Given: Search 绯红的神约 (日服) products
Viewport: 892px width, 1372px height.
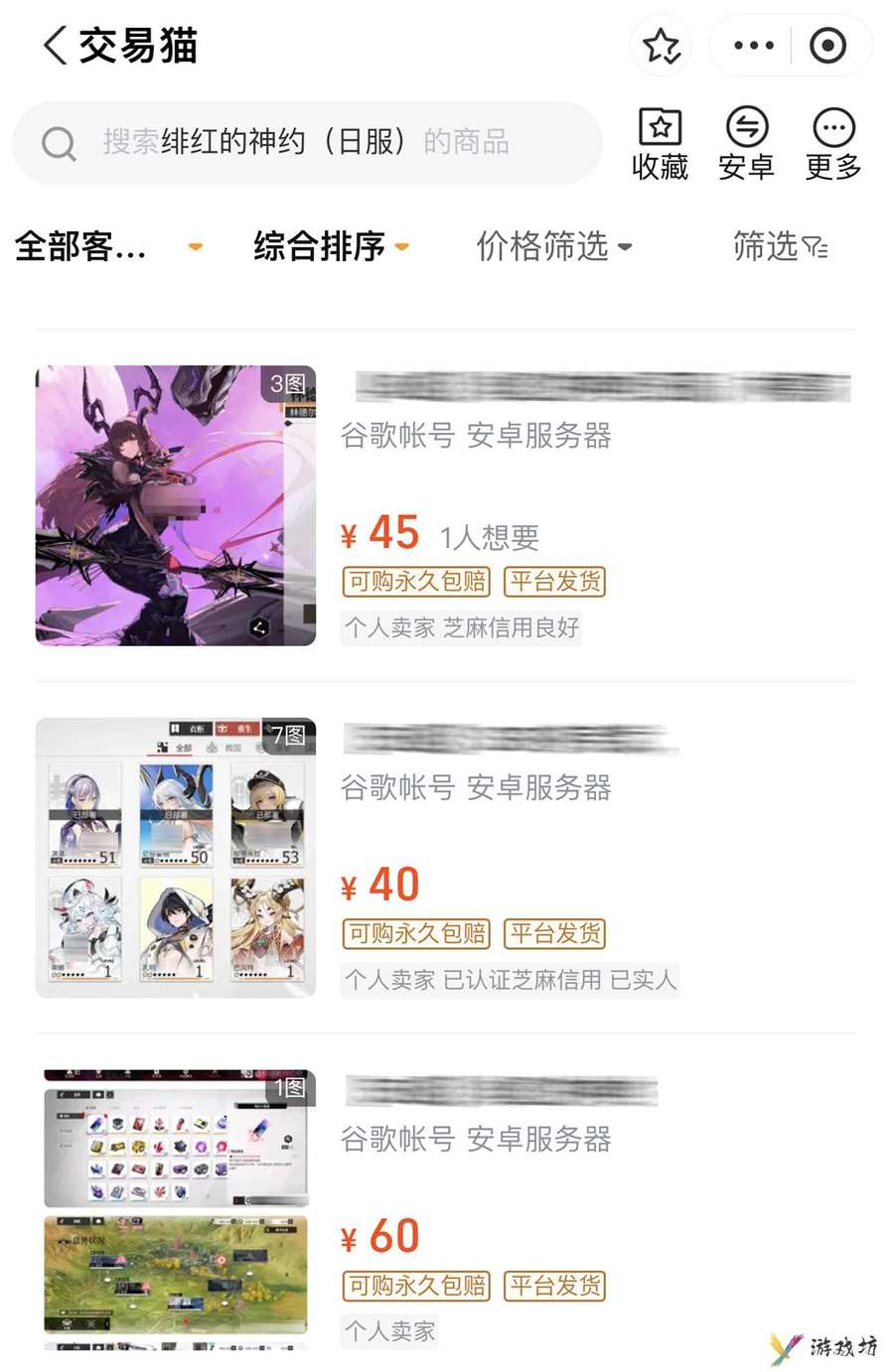Looking at the screenshot, I should pyautogui.click(x=306, y=142).
